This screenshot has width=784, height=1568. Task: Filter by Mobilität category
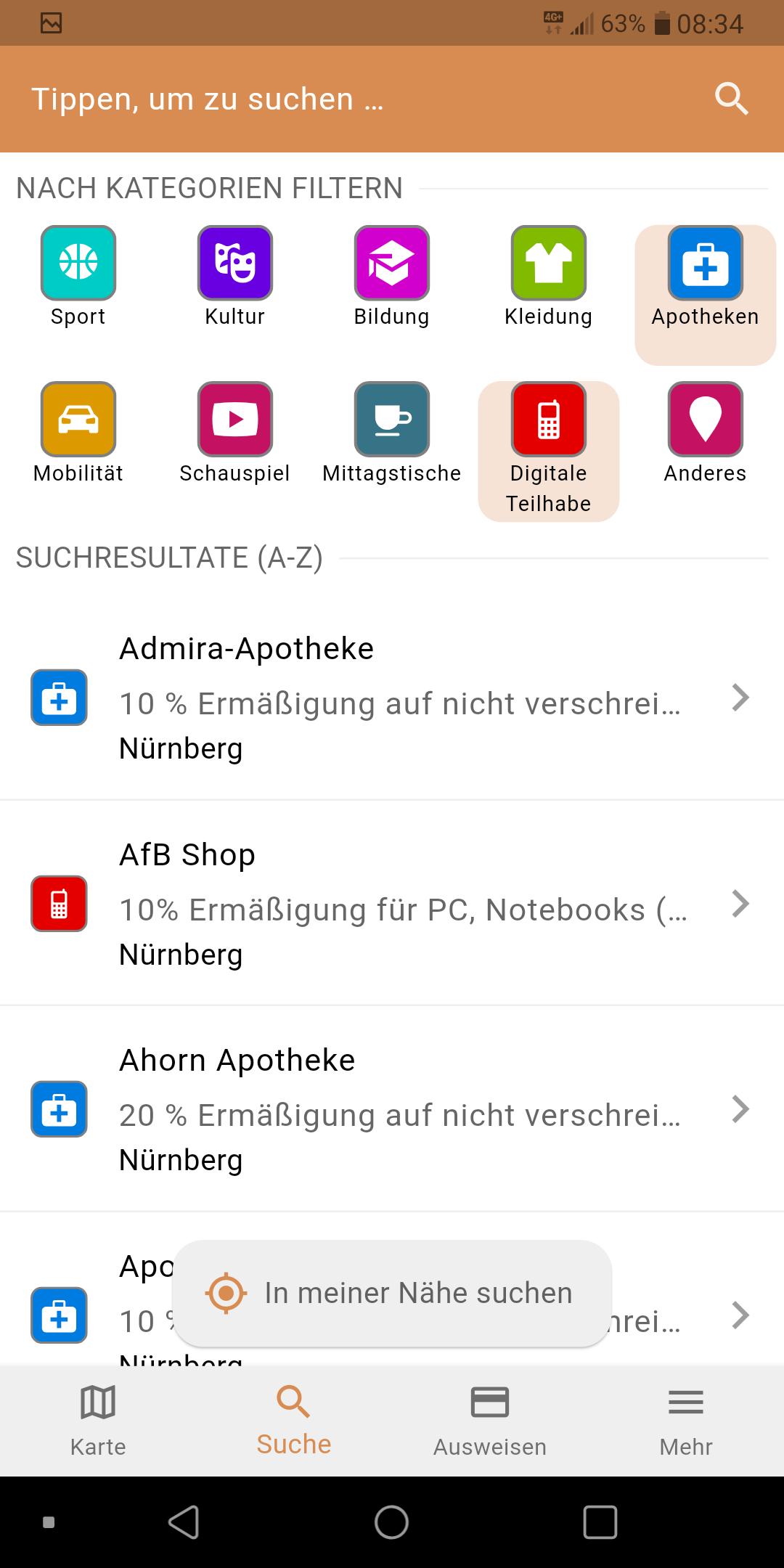pos(78,433)
